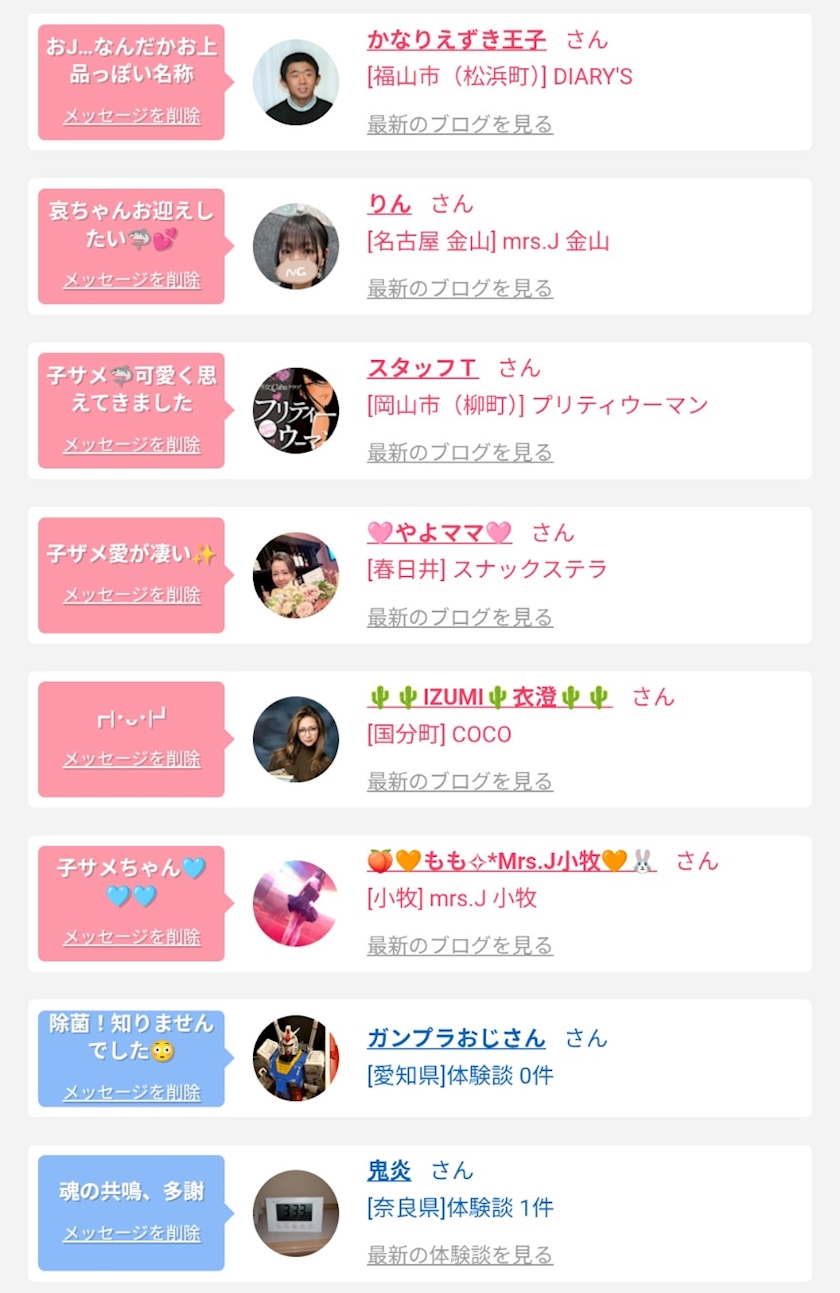
Task: Delete the message '子ザメ愛が凄い'
Action: pos(132,595)
